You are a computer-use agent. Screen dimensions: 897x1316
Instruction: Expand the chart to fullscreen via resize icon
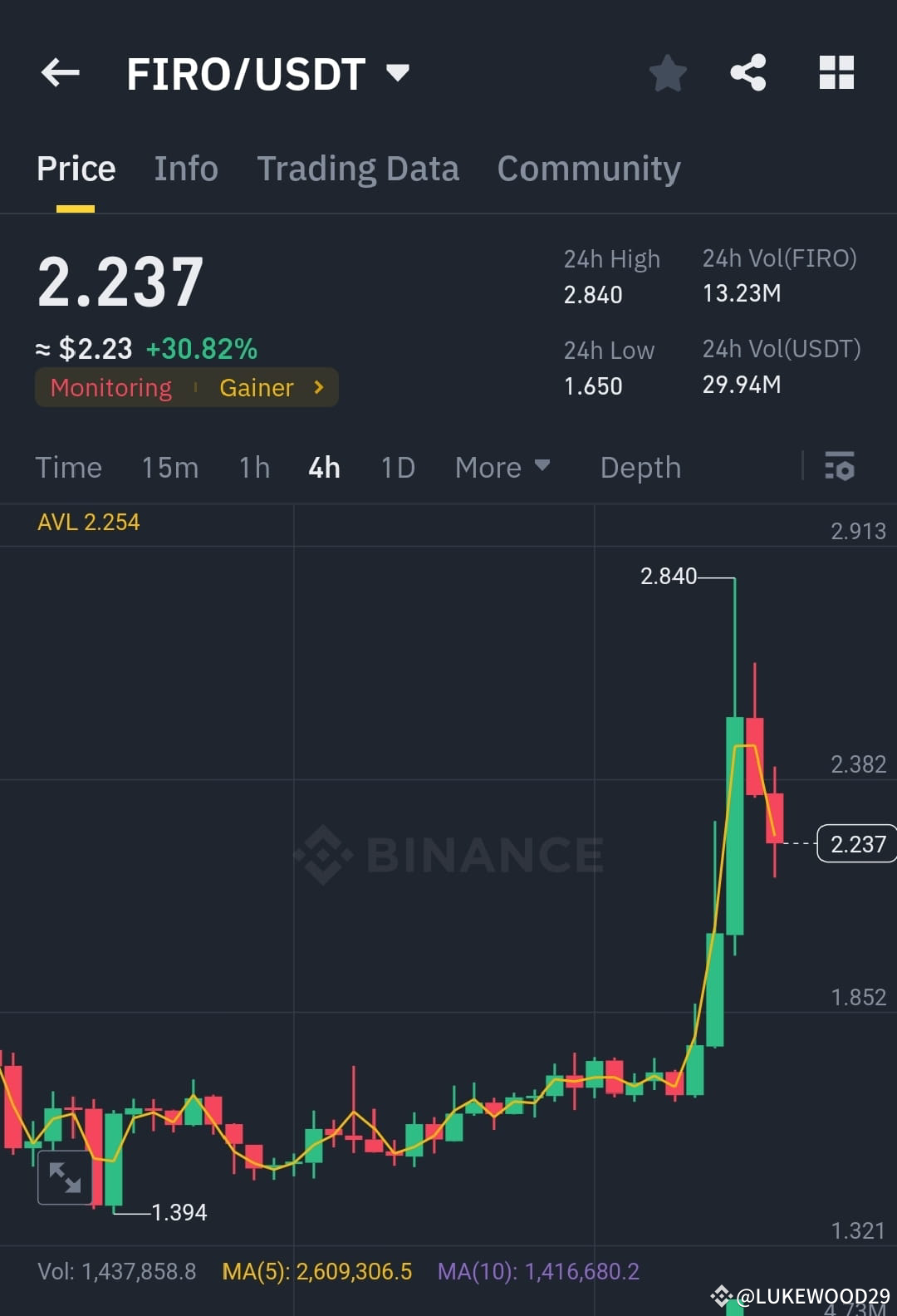pos(65,1176)
